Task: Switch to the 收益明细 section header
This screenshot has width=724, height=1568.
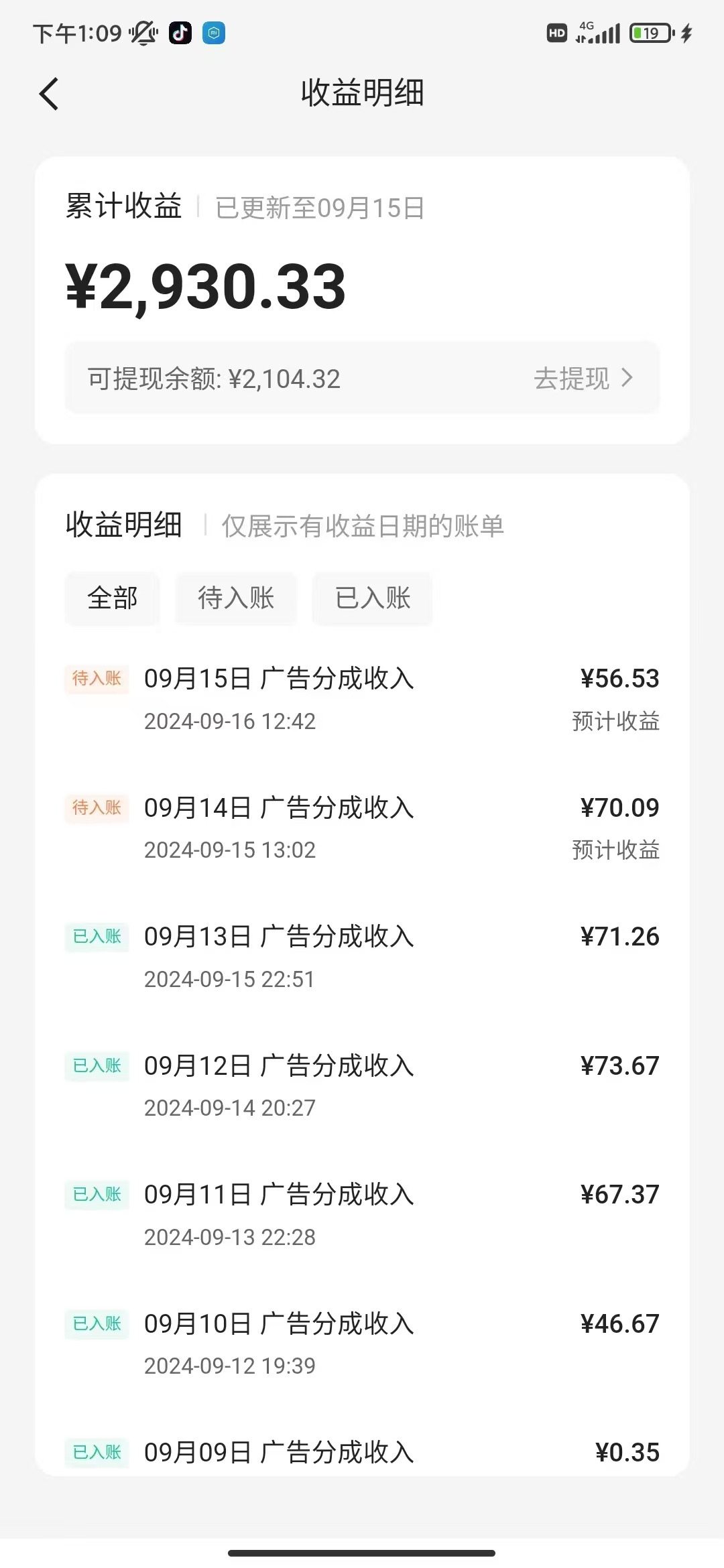Action: (x=124, y=526)
